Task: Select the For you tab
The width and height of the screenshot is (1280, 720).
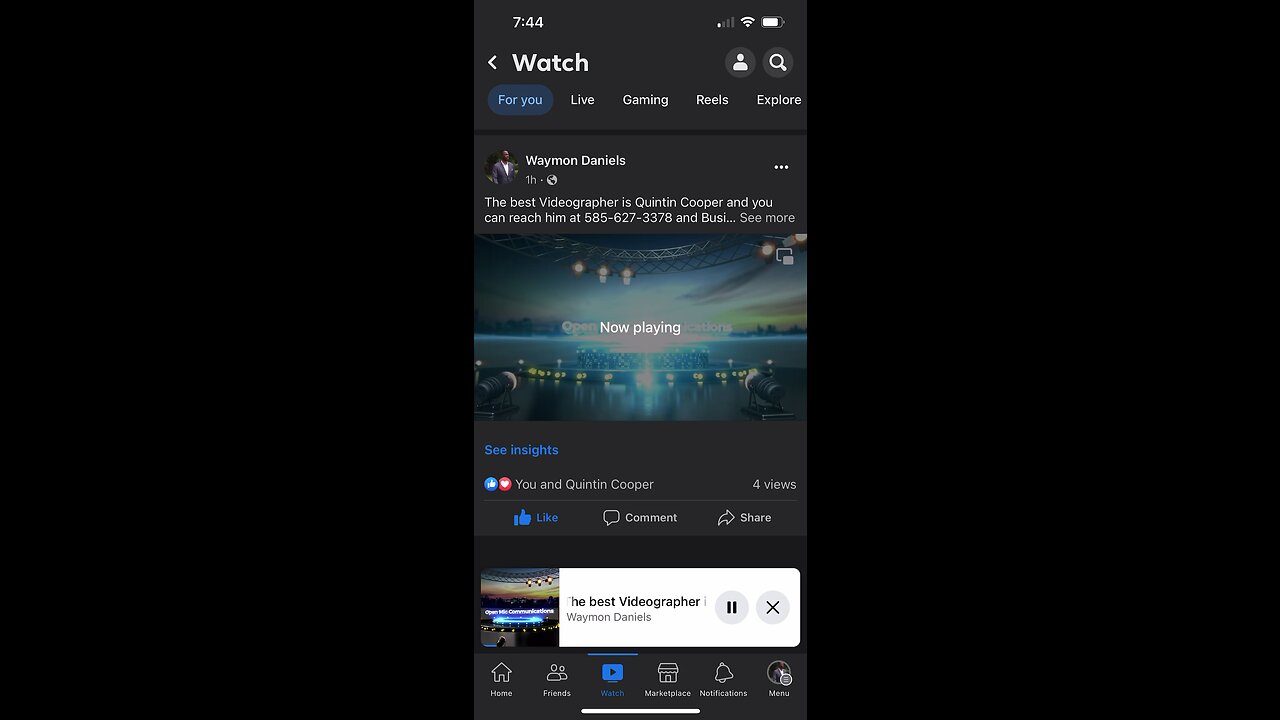Action: pos(520,100)
